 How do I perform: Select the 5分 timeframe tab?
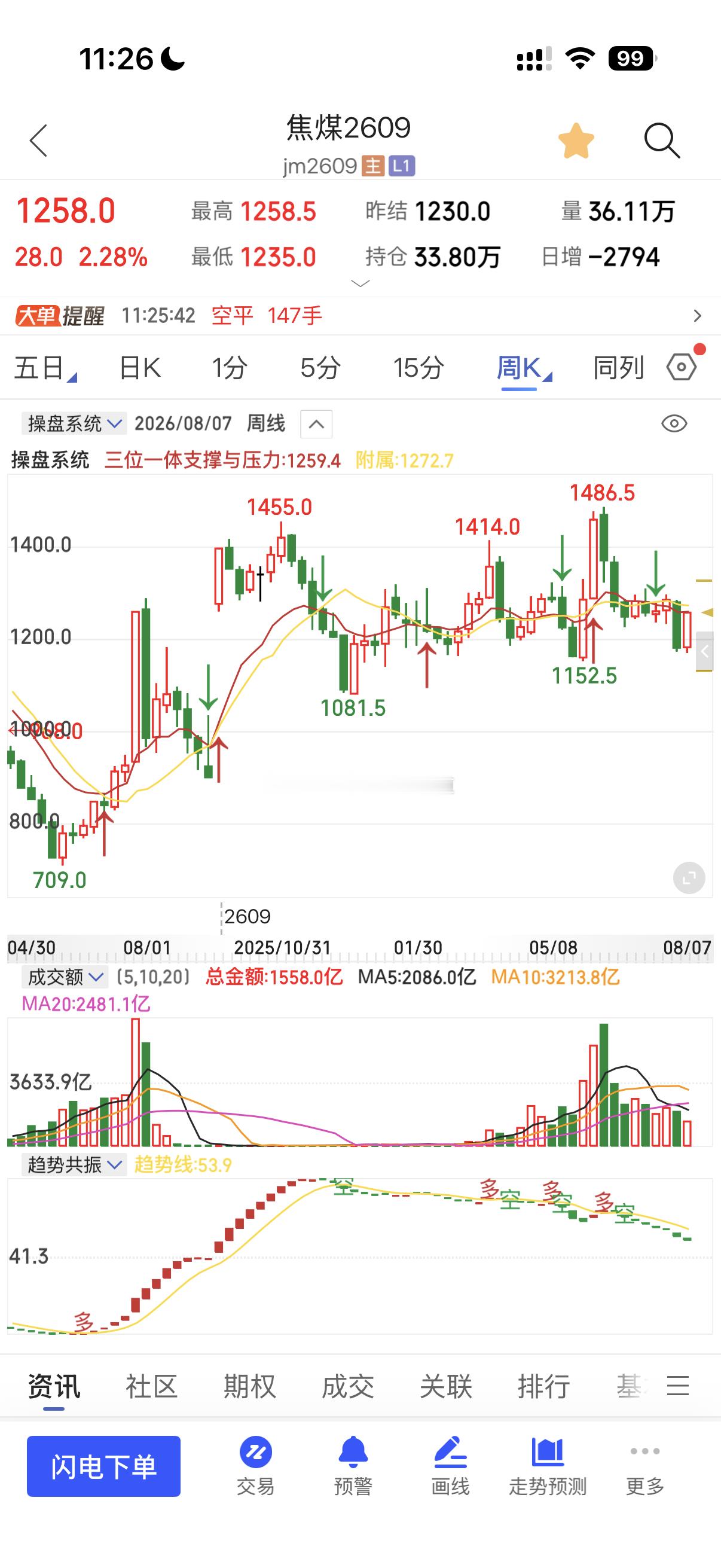pyautogui.click(x=319, y=368)
